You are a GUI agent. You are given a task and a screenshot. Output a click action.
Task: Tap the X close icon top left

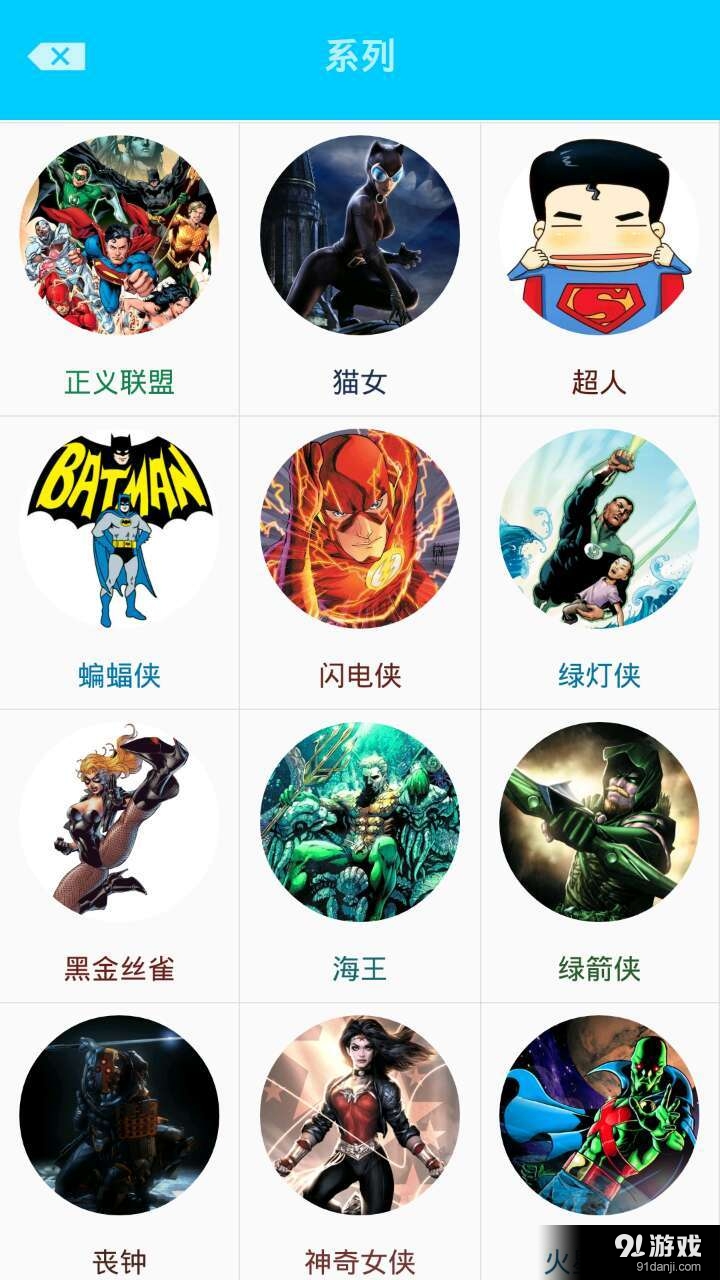(59, 56)
